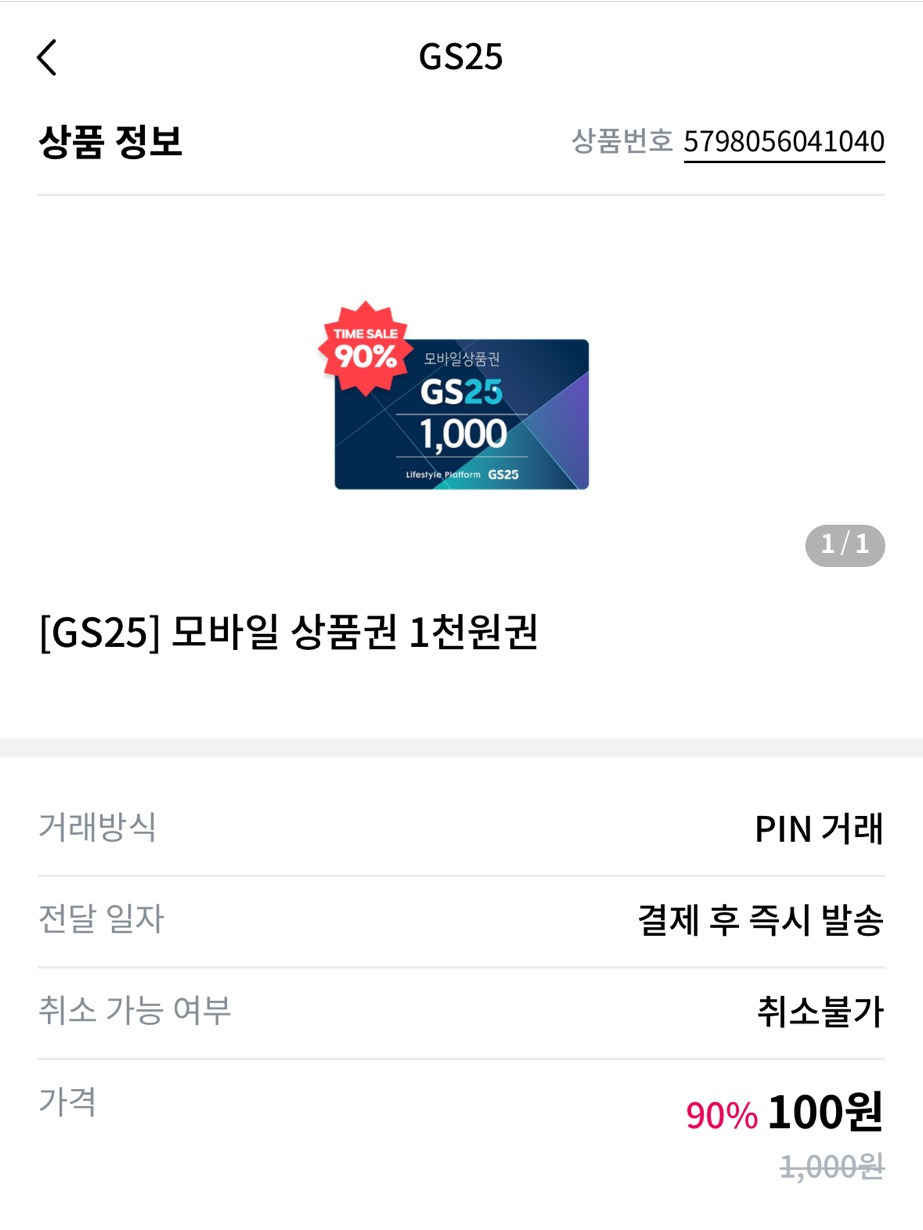The width and height of the screenshot is (923, 1230).
Task: Tap the 1/1 image page indicator
Action: tap(843, 545)
